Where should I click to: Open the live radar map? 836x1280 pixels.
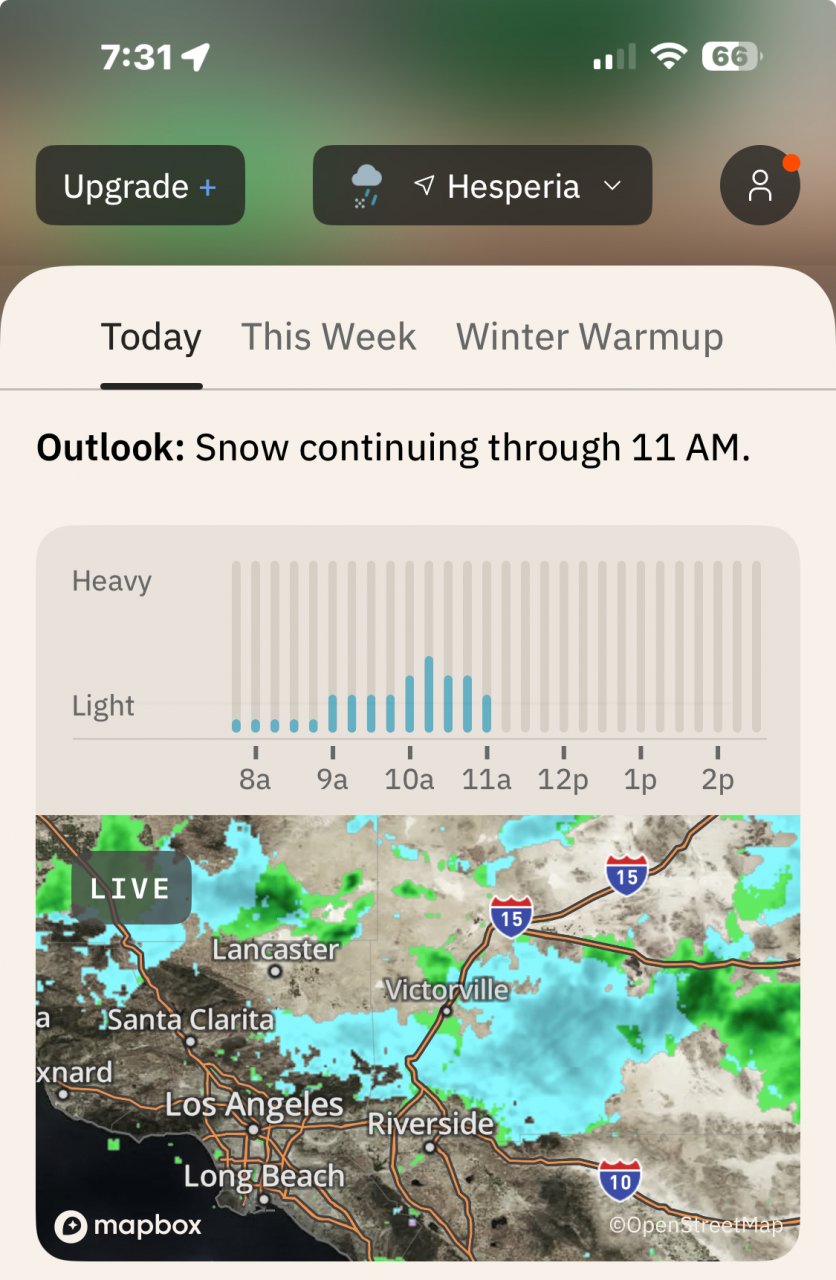(x=418, y=1035)
